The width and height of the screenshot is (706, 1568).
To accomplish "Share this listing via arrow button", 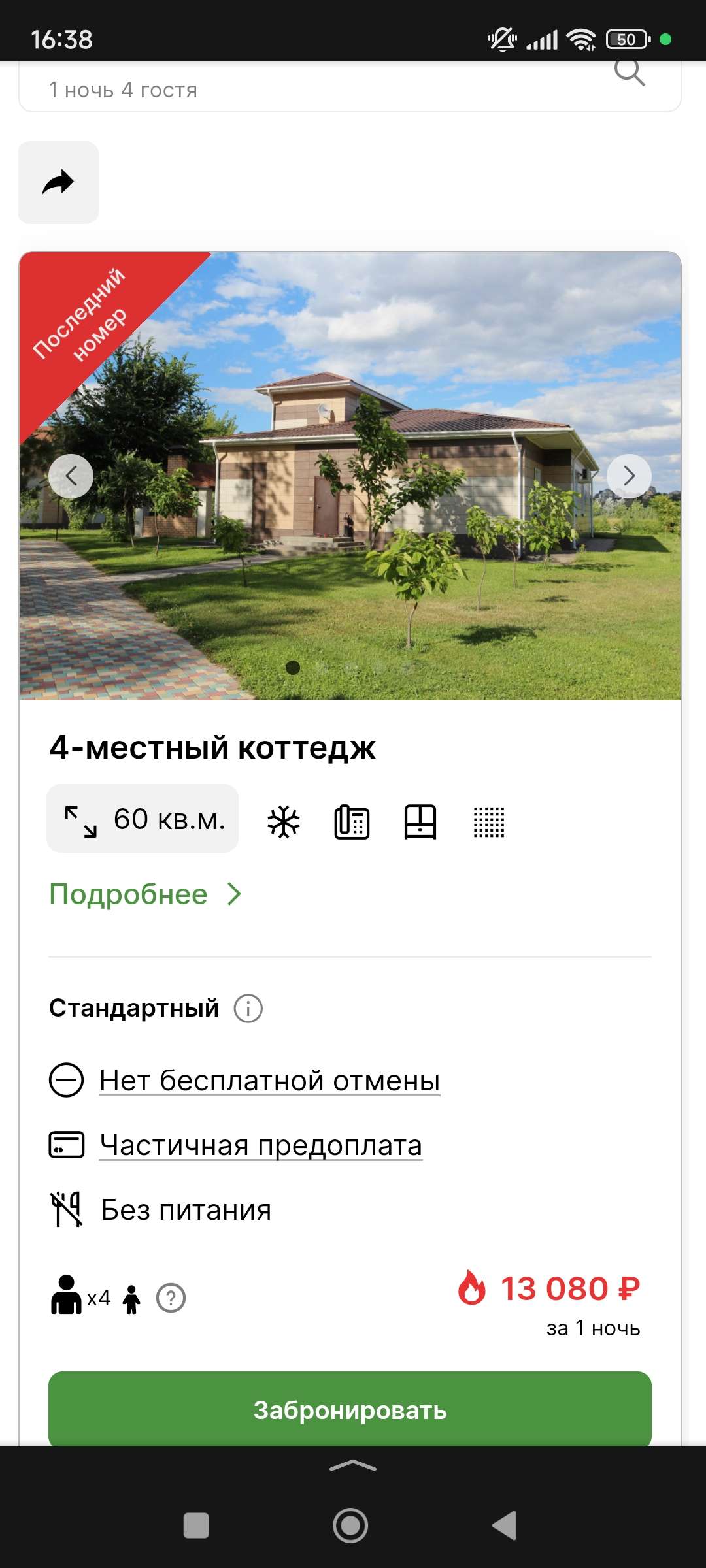I will coord(59,183).
